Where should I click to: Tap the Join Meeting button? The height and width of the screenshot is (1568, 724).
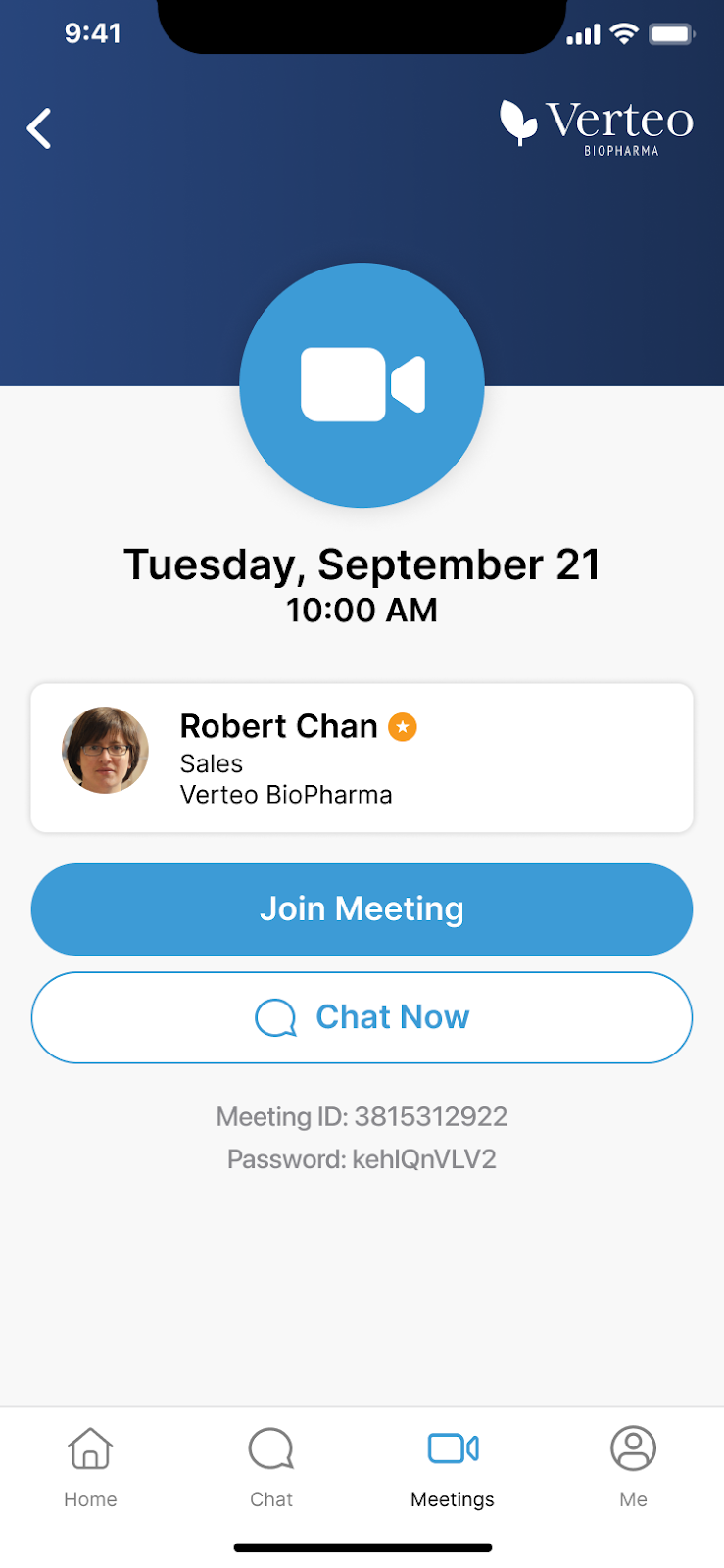362,908
